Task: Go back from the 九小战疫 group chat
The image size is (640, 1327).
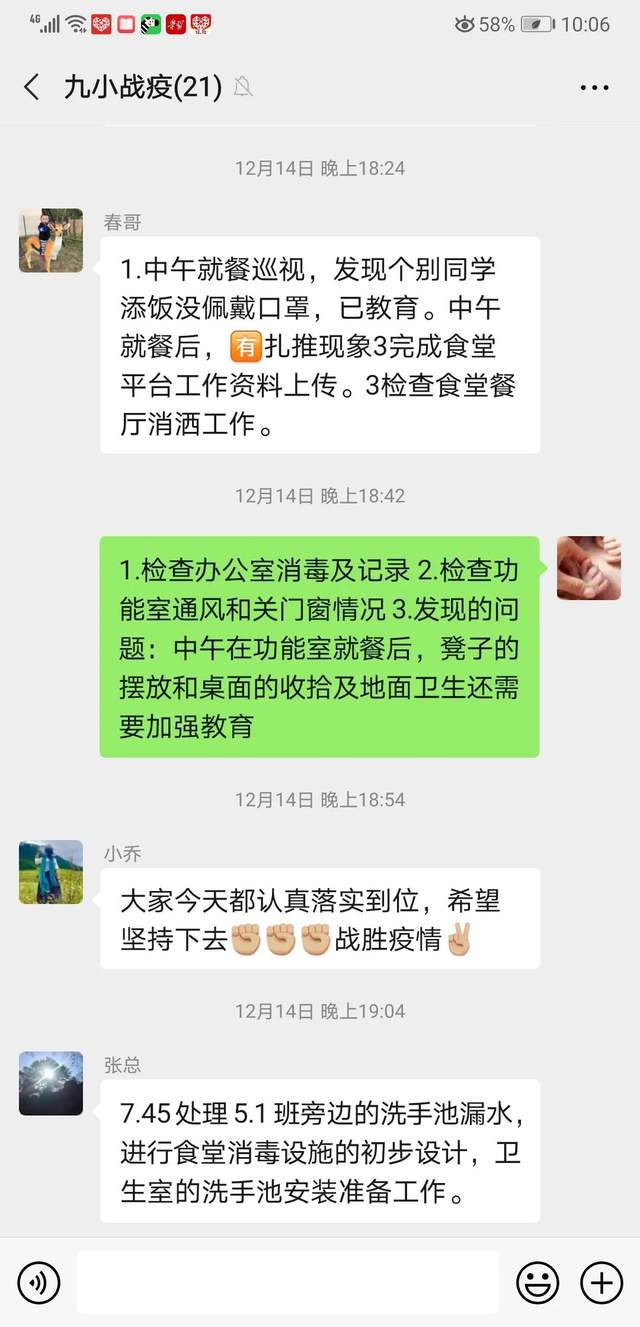Action: (32, 87)
